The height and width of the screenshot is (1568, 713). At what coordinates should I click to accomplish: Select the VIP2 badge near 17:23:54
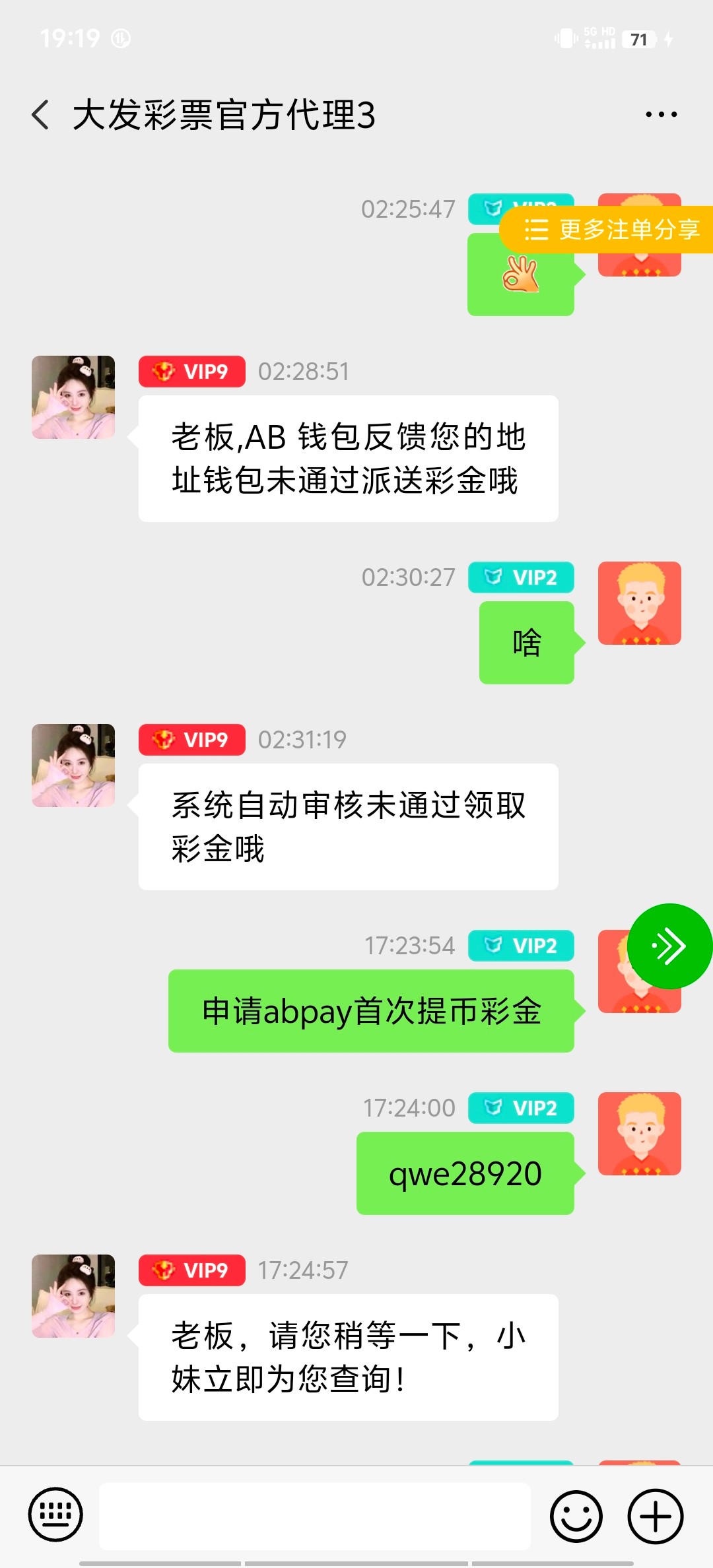pyautogui.click(x=521, y=946)
